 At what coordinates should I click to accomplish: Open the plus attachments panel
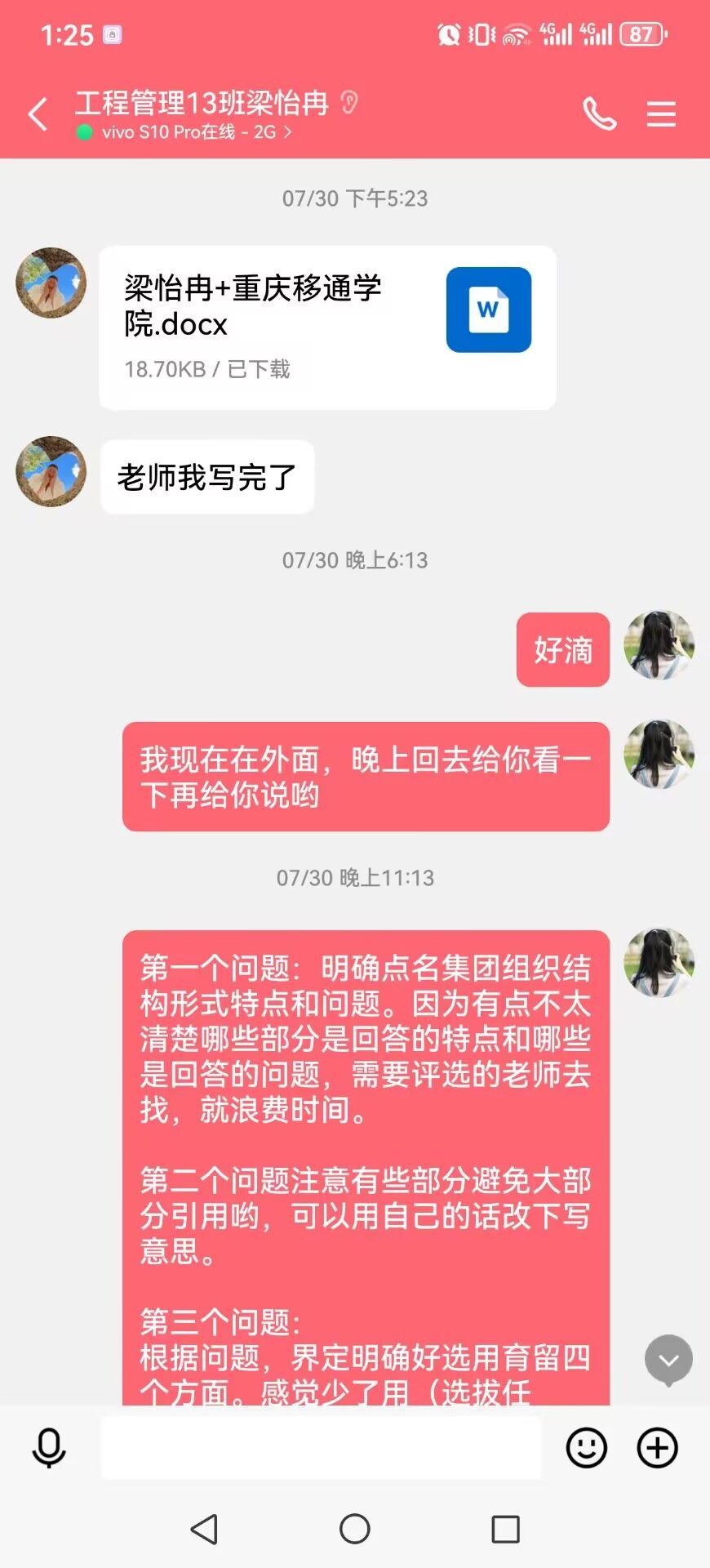coord(657,1448)
